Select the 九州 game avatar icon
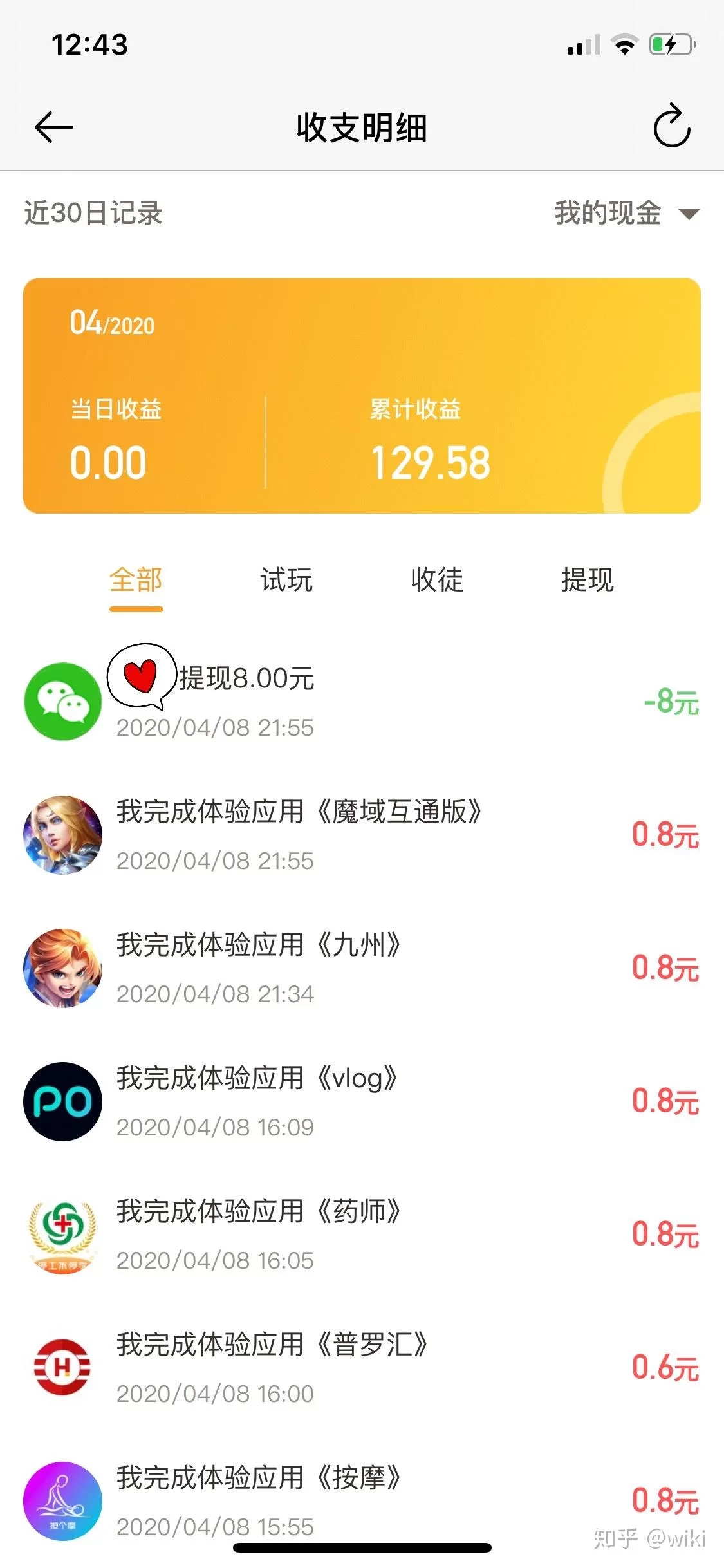Image resolution: width=724 pixels, height=1568 pixels. tap(62, 969)
